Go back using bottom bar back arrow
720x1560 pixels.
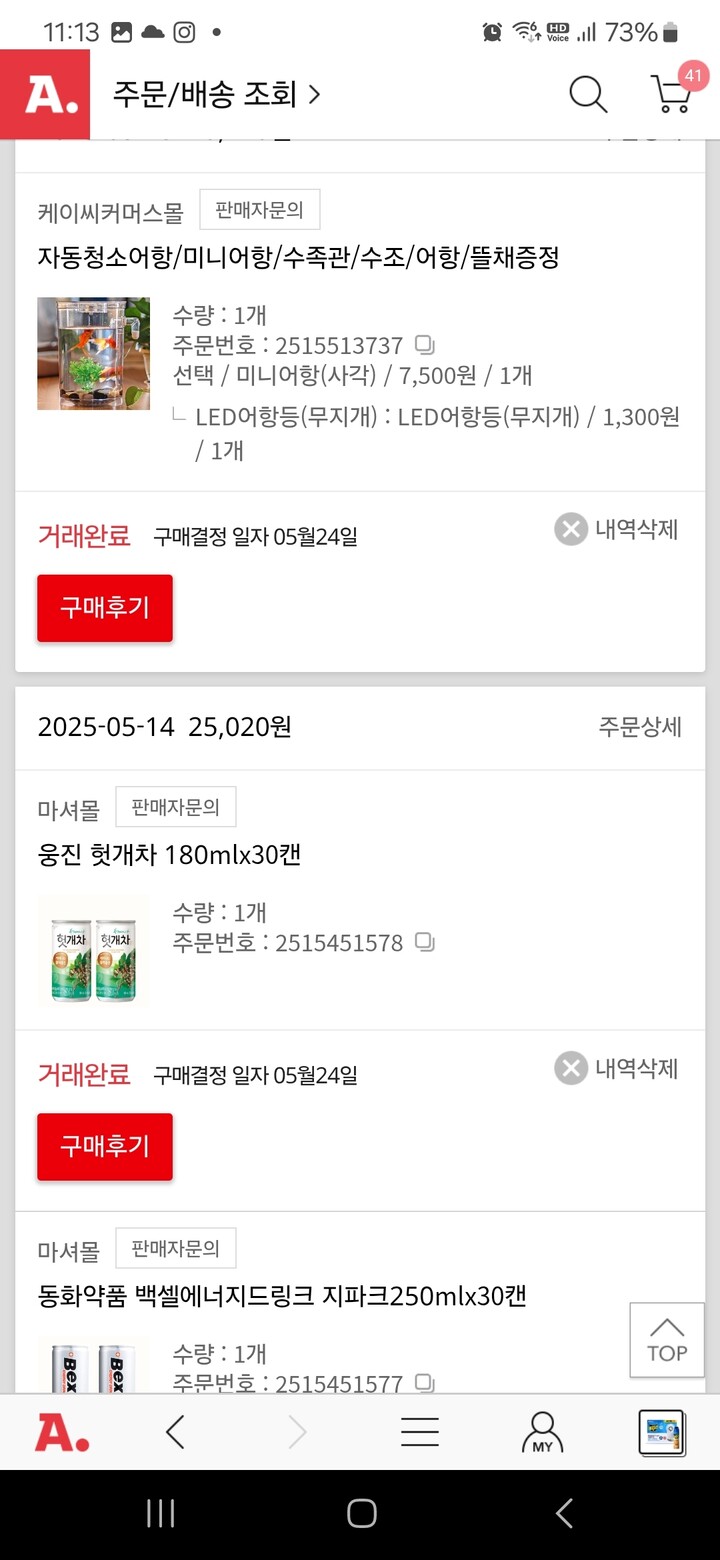[x=174, y=1432]
